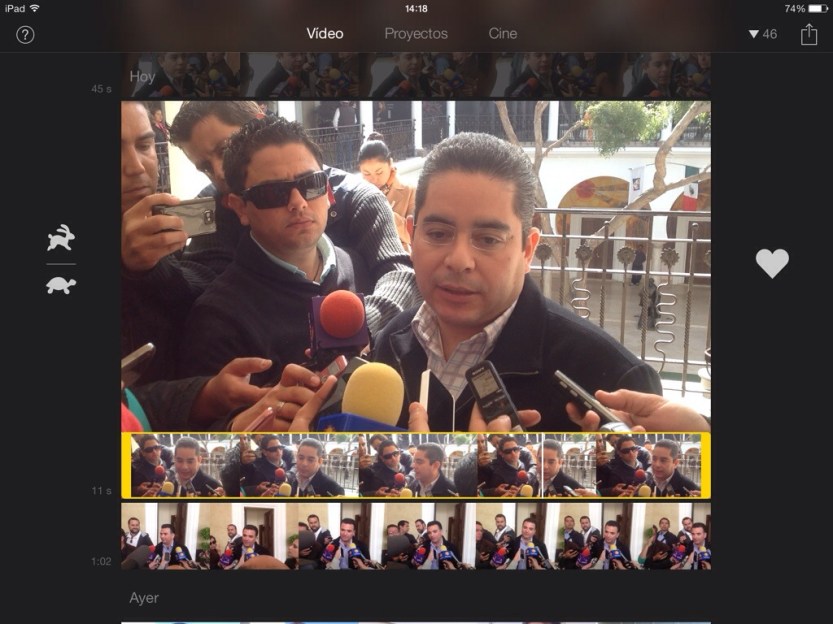Share using the export icon

[809, 34]
